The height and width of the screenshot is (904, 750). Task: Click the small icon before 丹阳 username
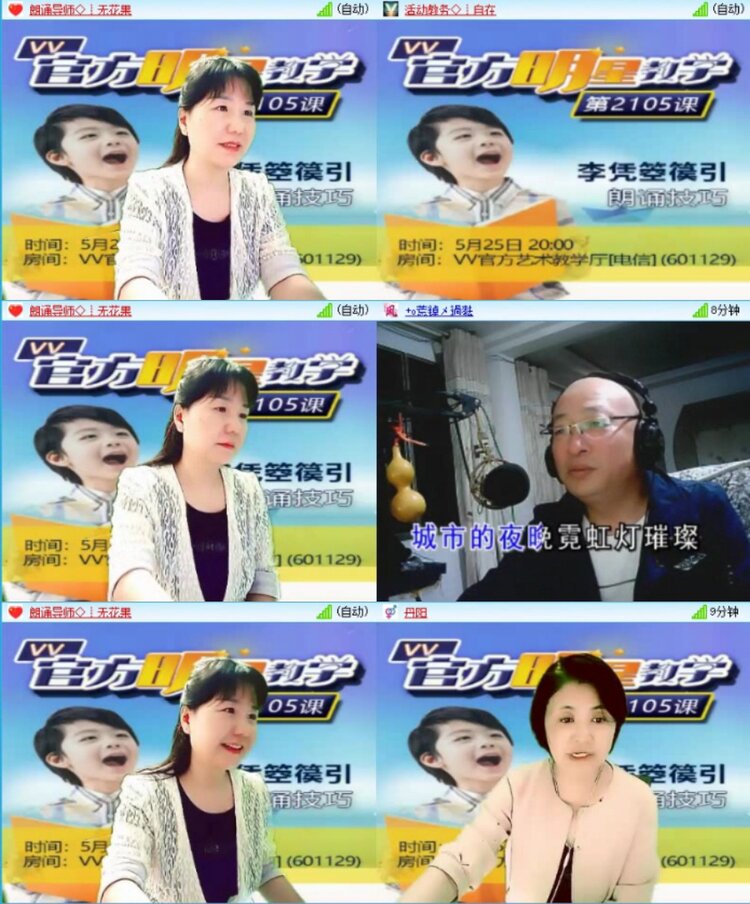tap(388, 612)
